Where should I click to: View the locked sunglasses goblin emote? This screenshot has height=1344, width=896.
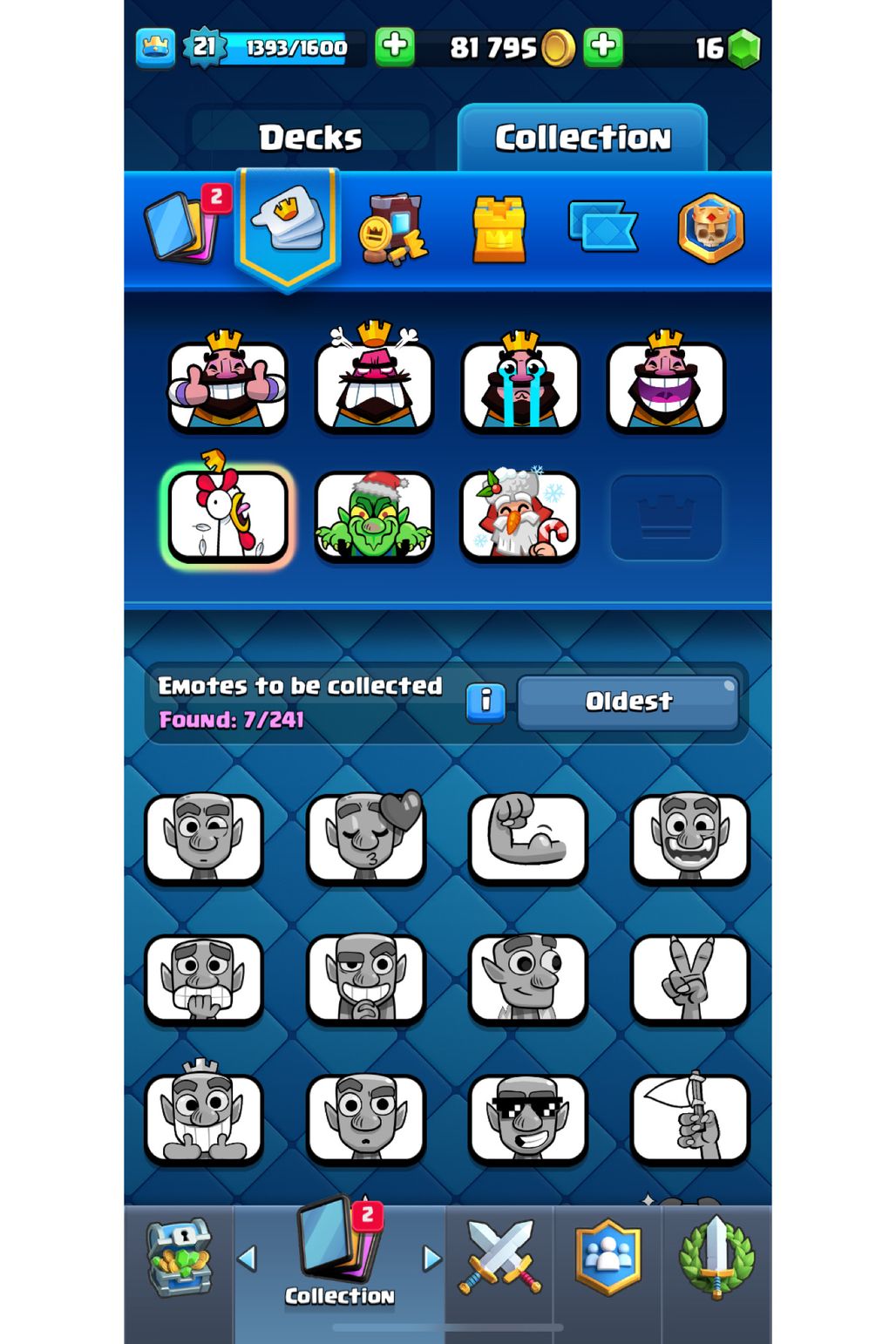tap(528, 1119)
